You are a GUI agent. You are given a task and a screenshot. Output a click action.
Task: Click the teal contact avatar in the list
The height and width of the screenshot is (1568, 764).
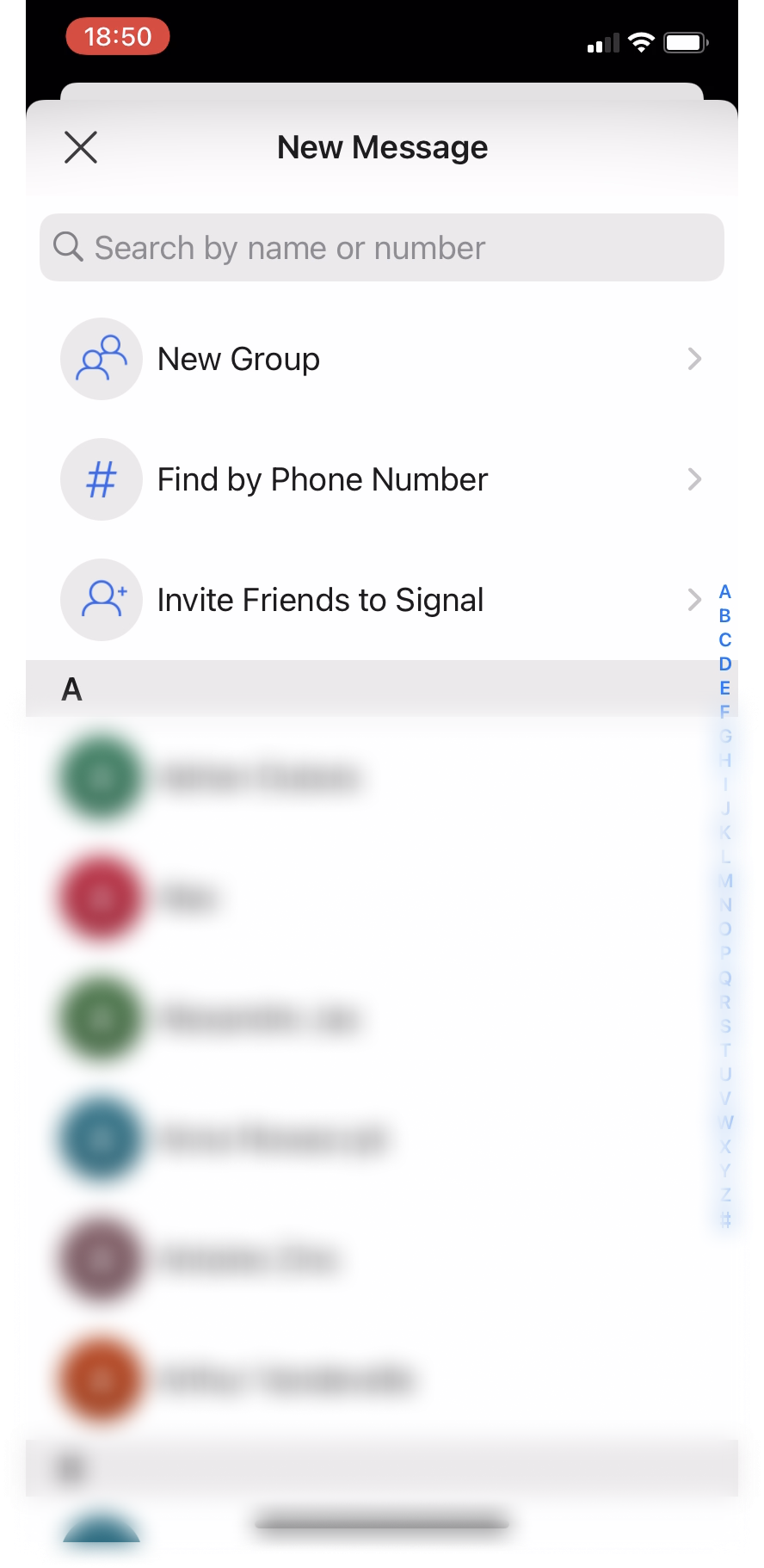(100, 1138)
